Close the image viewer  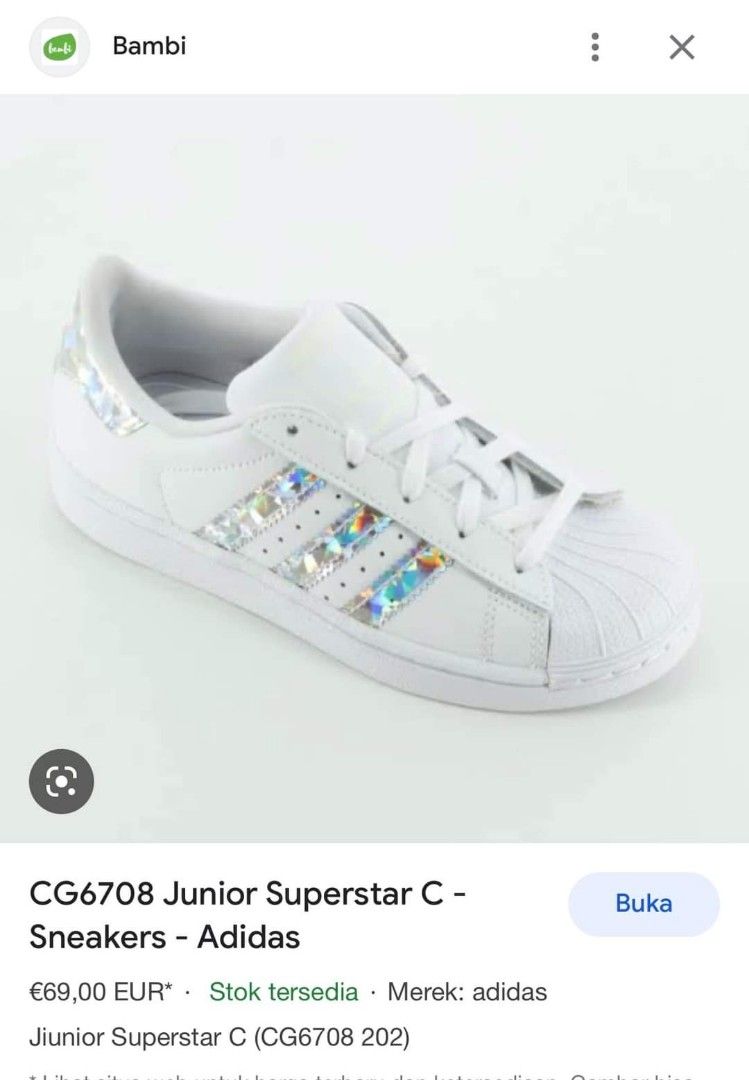click(x=681, y=47)
